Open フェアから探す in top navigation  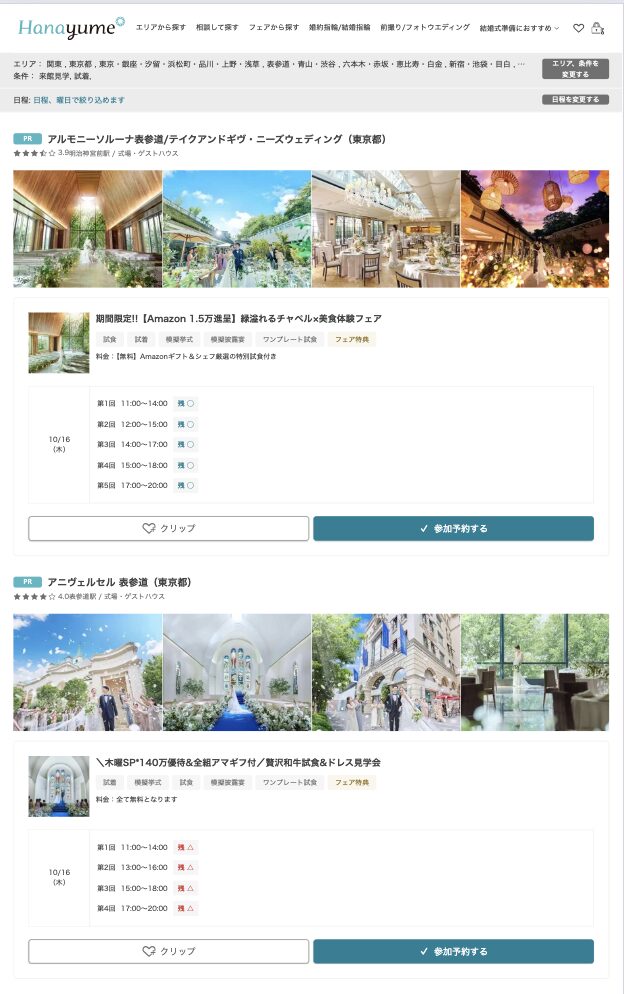point(273,27)
